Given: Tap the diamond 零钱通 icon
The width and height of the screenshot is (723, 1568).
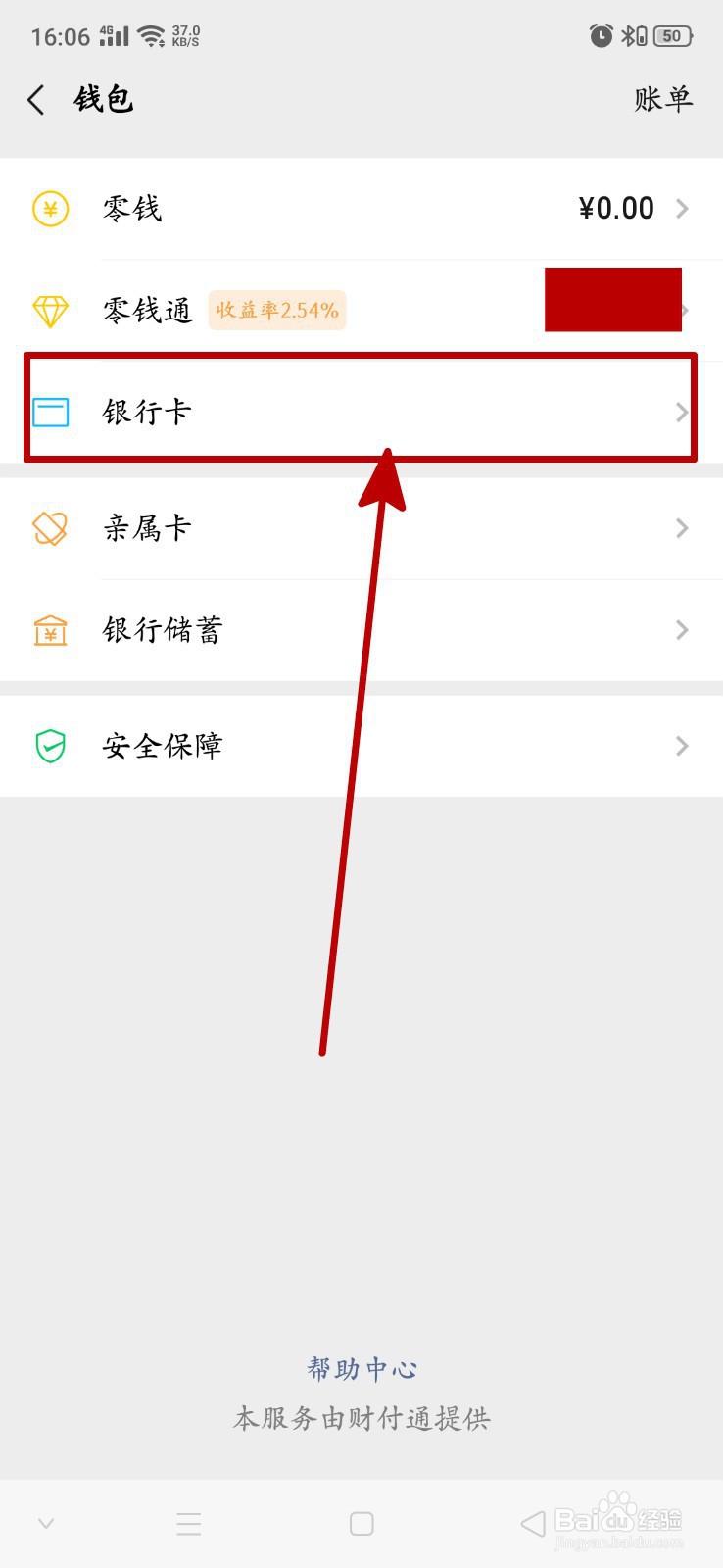Looking at the screenshot, I should coord(50,311).
